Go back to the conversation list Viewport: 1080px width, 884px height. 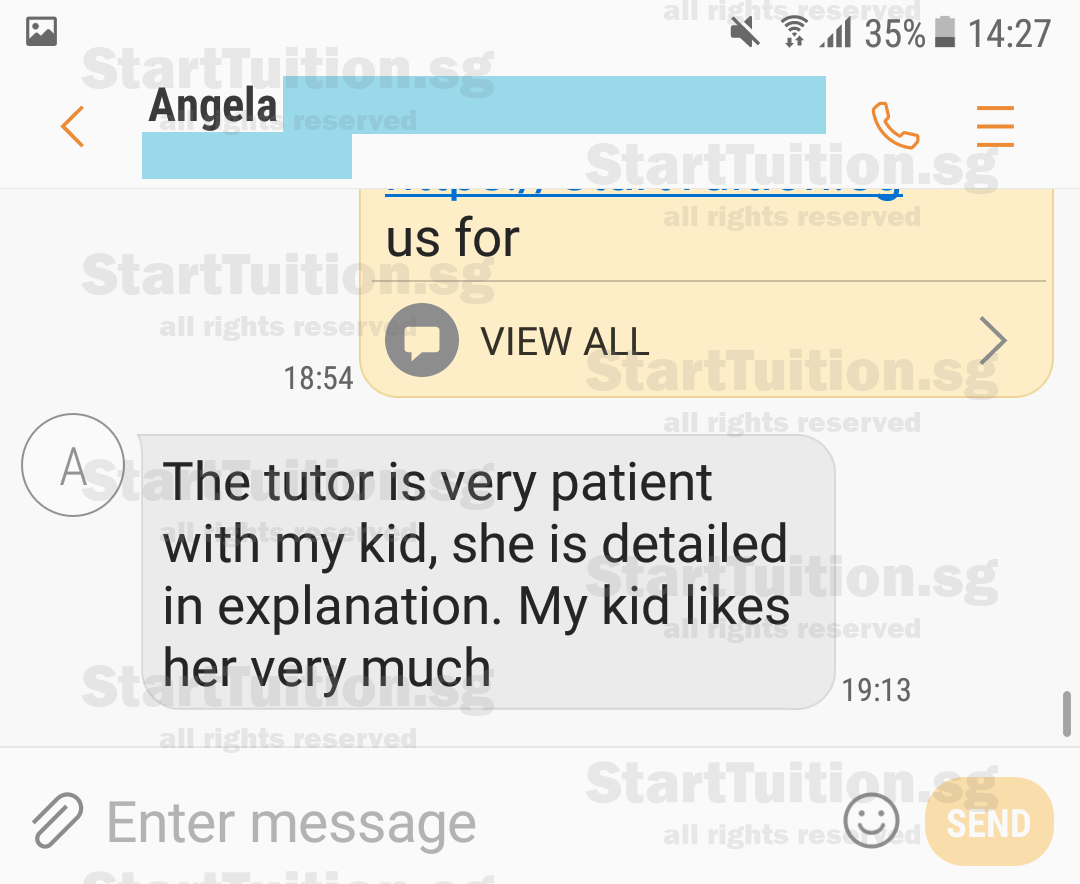(x=72, y=127)
